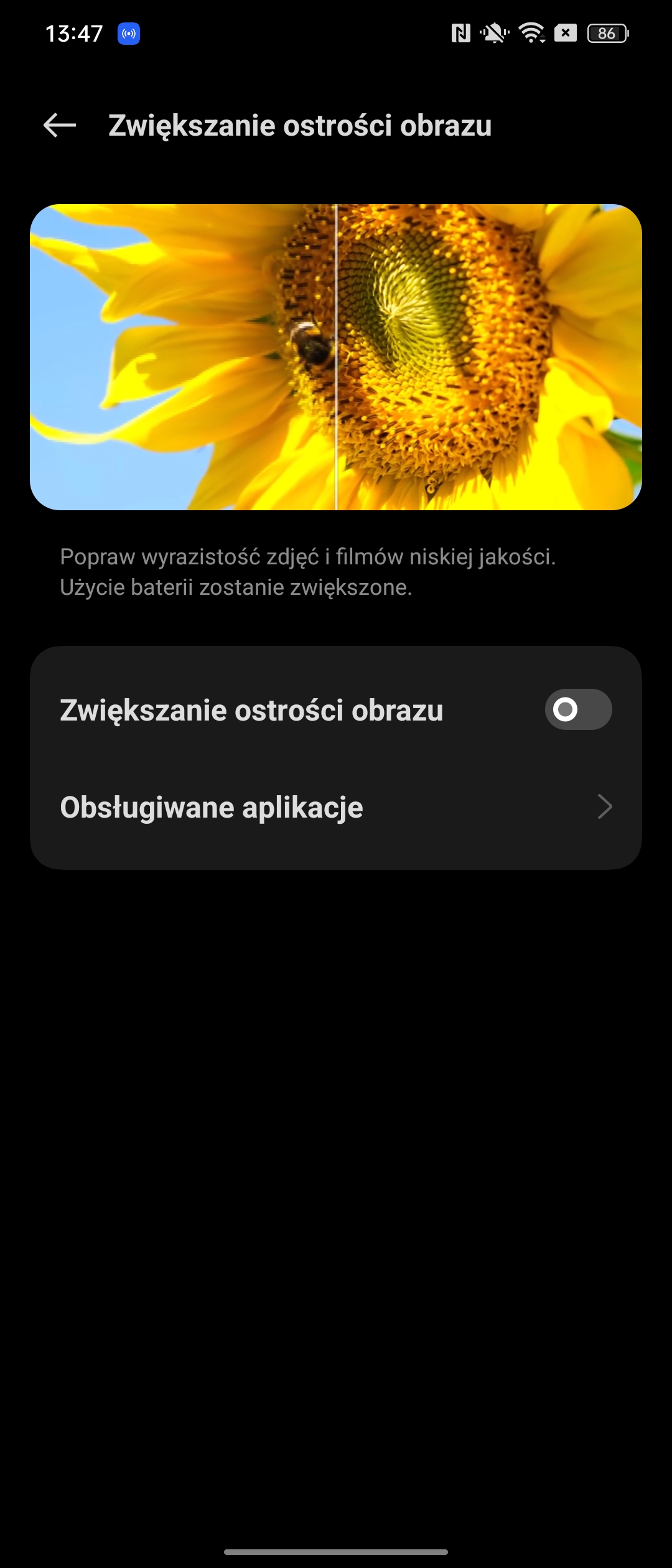This screenshot has width=672, height=1568.
Task: Tap the NFC icon in the status bar
Action: pos(461,34)
